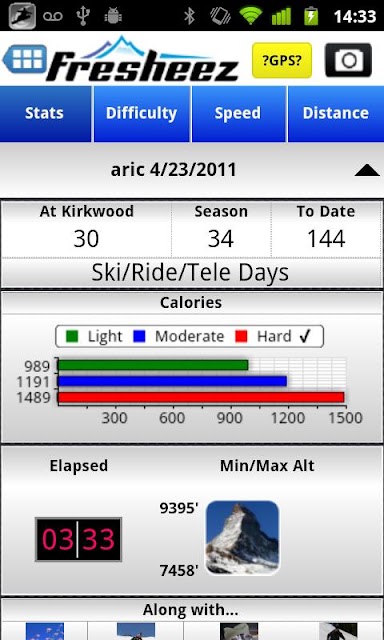
Task: Select the Moderate calories legend item
Action: point(179,336)
